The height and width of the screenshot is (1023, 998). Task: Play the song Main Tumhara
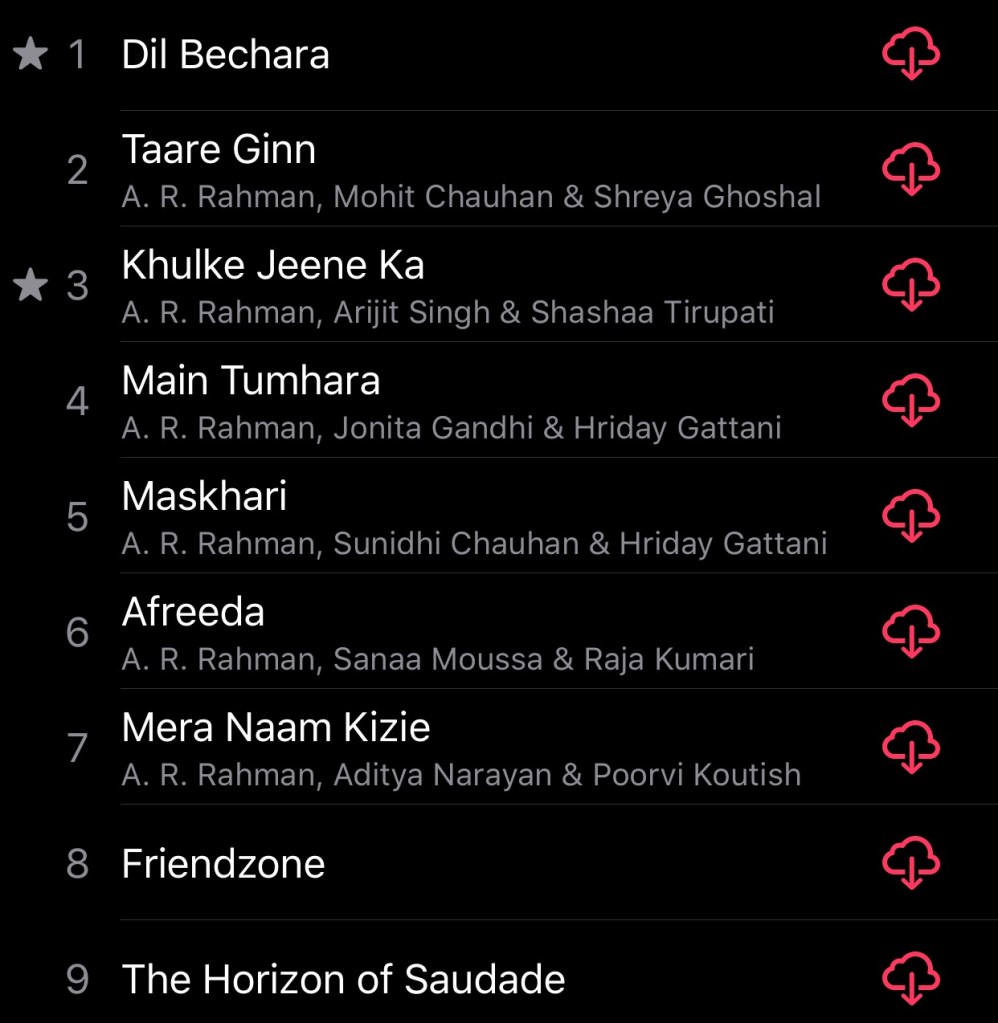pos(251,381)
